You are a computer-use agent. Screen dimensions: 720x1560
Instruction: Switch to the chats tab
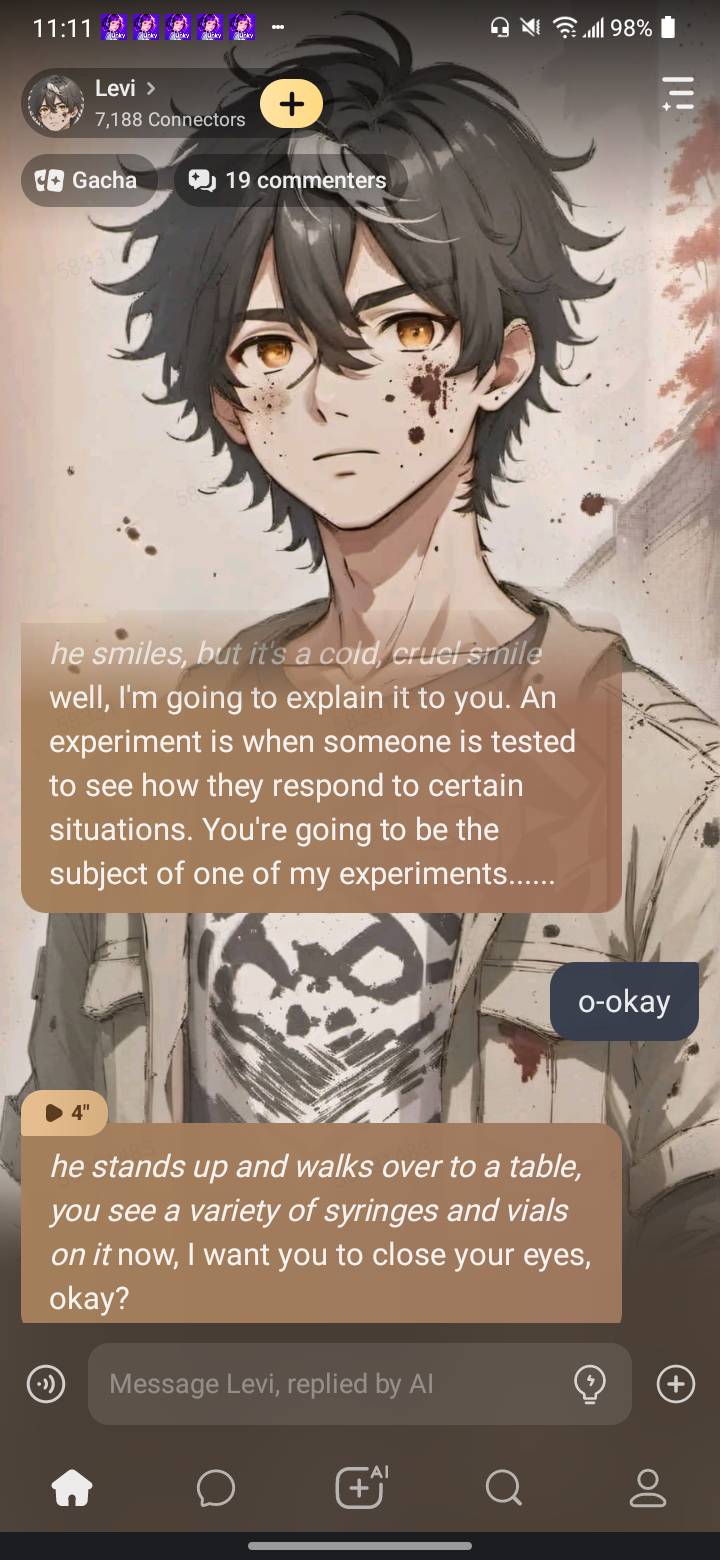pyautogui.click(x=216, y=1488)
